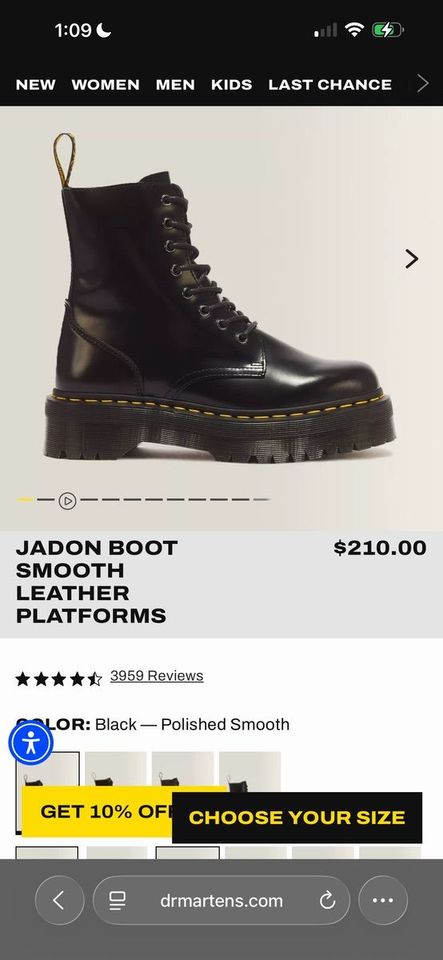Open the LAST CHANCE category
This screenshot has width=443, height=960.
[330, 84]
